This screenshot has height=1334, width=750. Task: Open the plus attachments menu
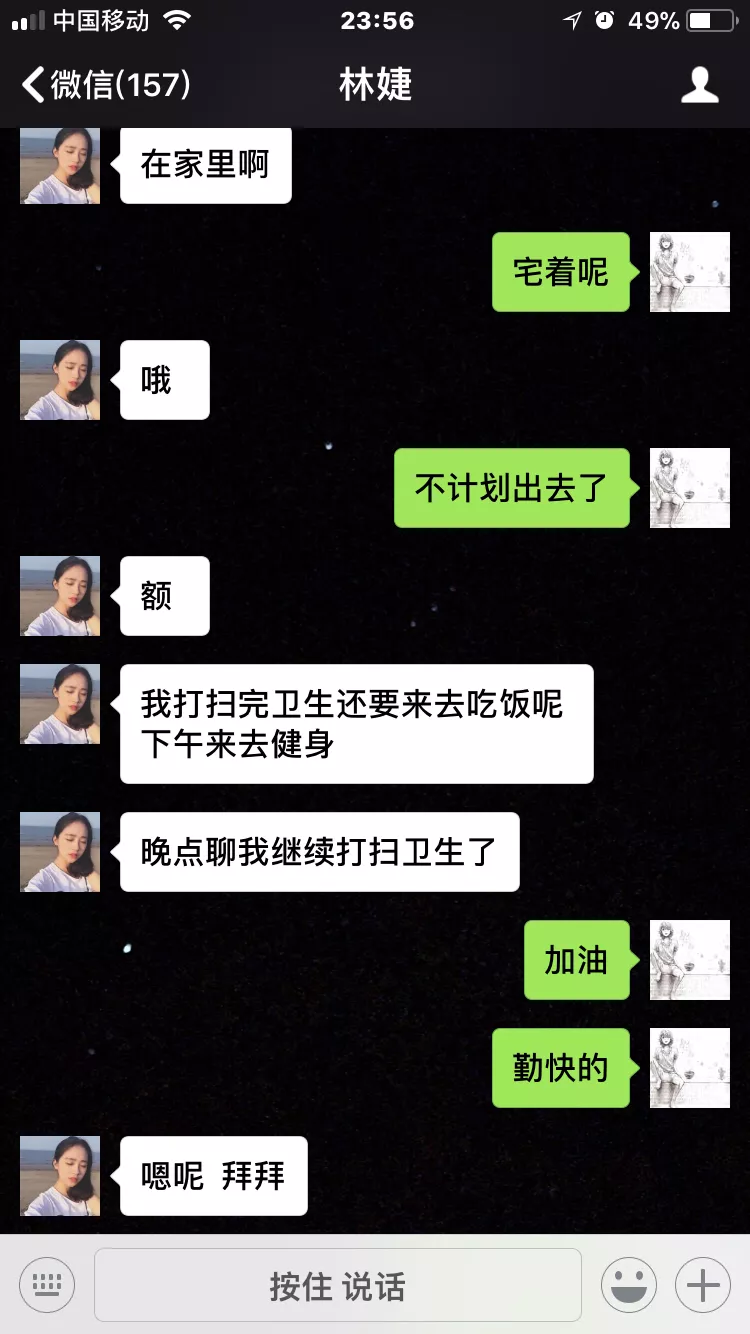coord(703,1285)
